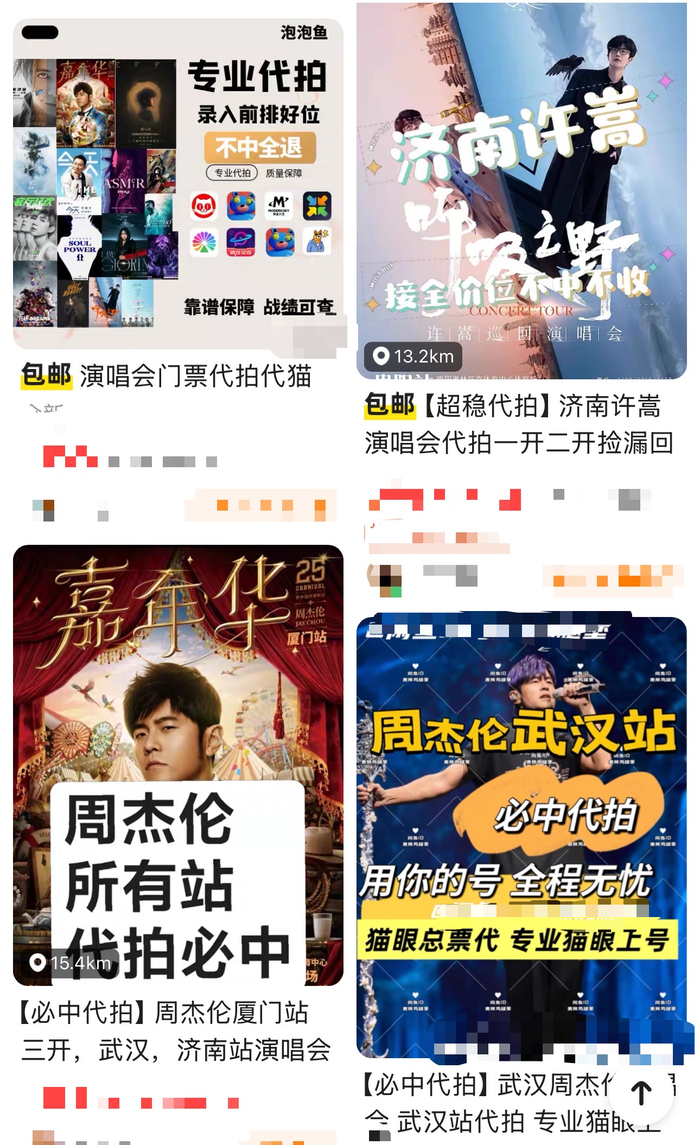Open the 【必中代拍】周杰伦厦门站 listing title
This screenshot has width=700, height=1145.
(x=177, y=1030)
